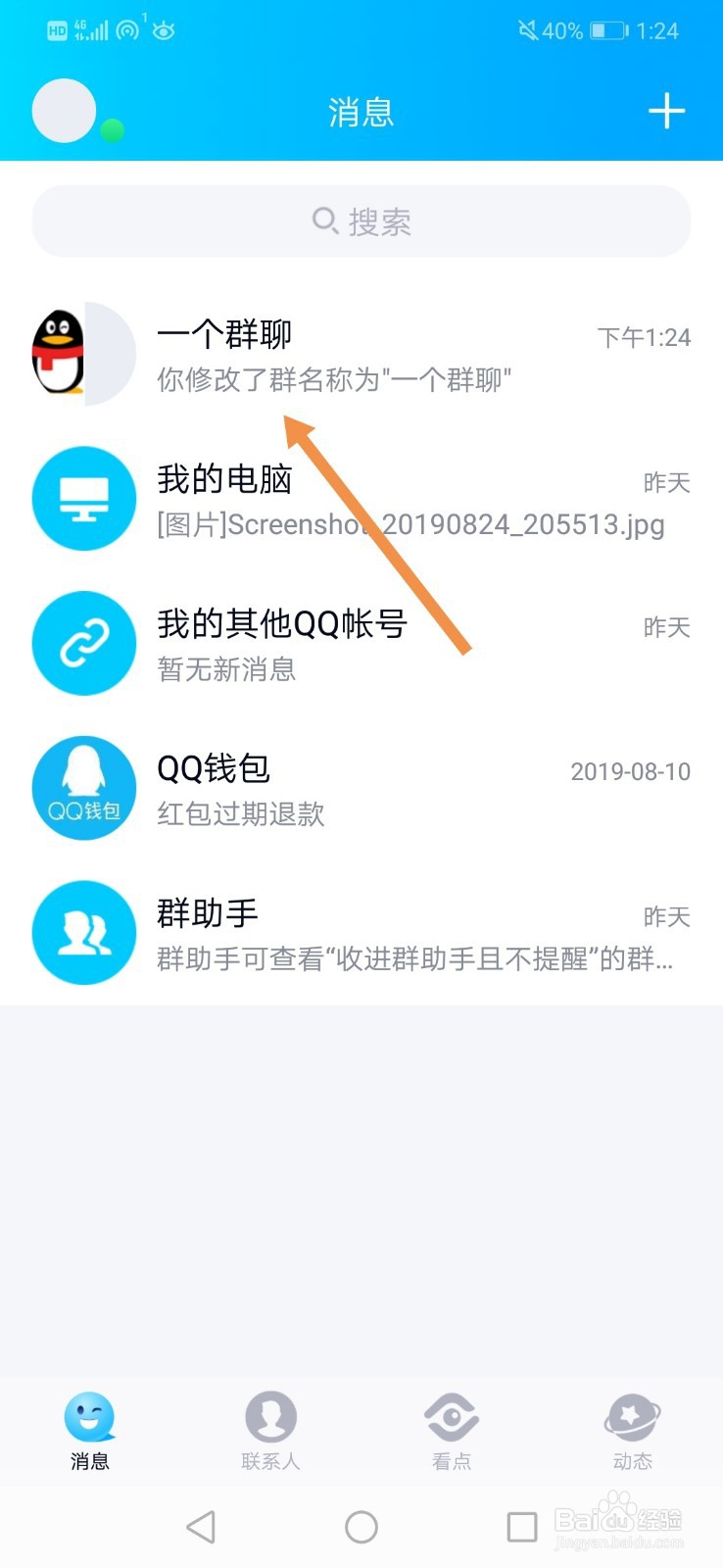
Task: Open the new chat plus icon
Action: (667, 111)
